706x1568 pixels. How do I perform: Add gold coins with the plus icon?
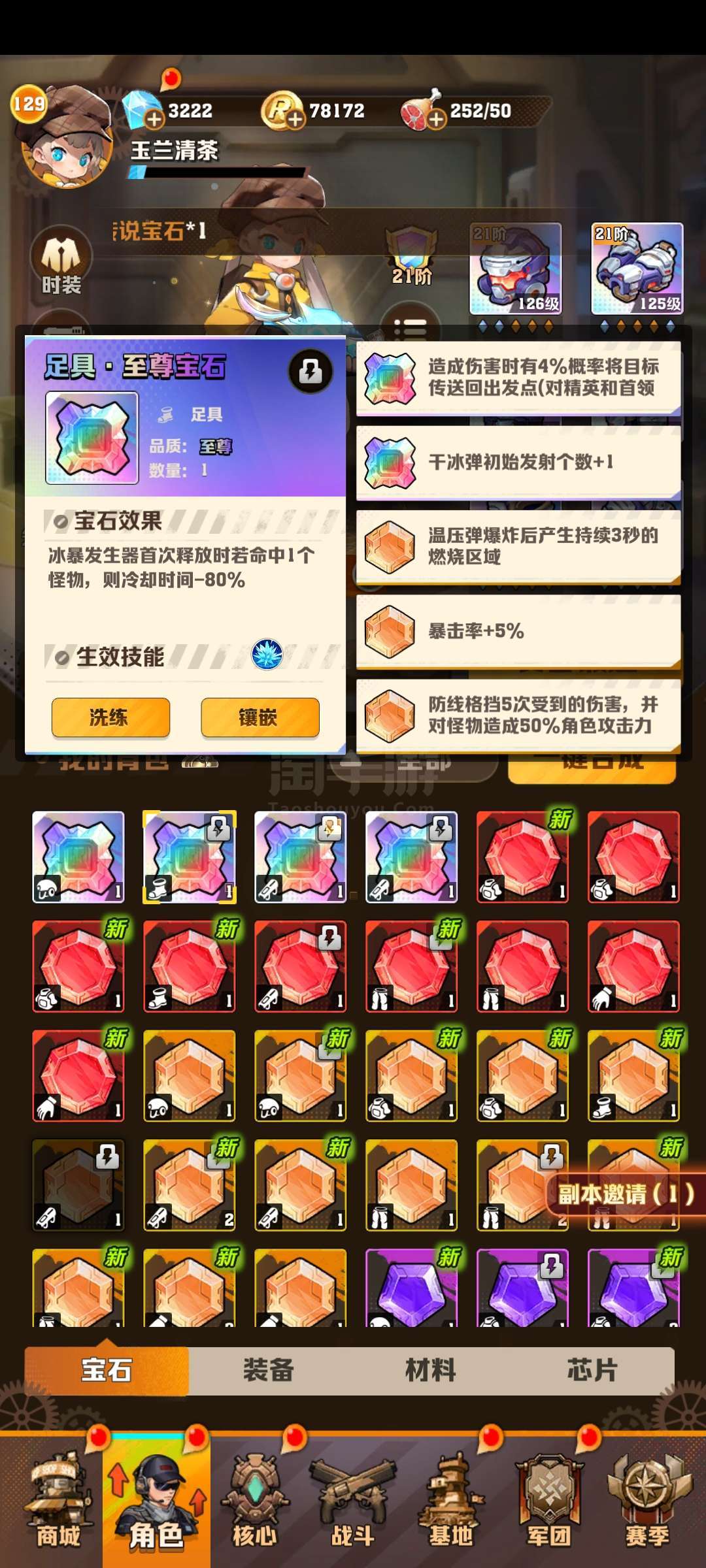point(295,120)
